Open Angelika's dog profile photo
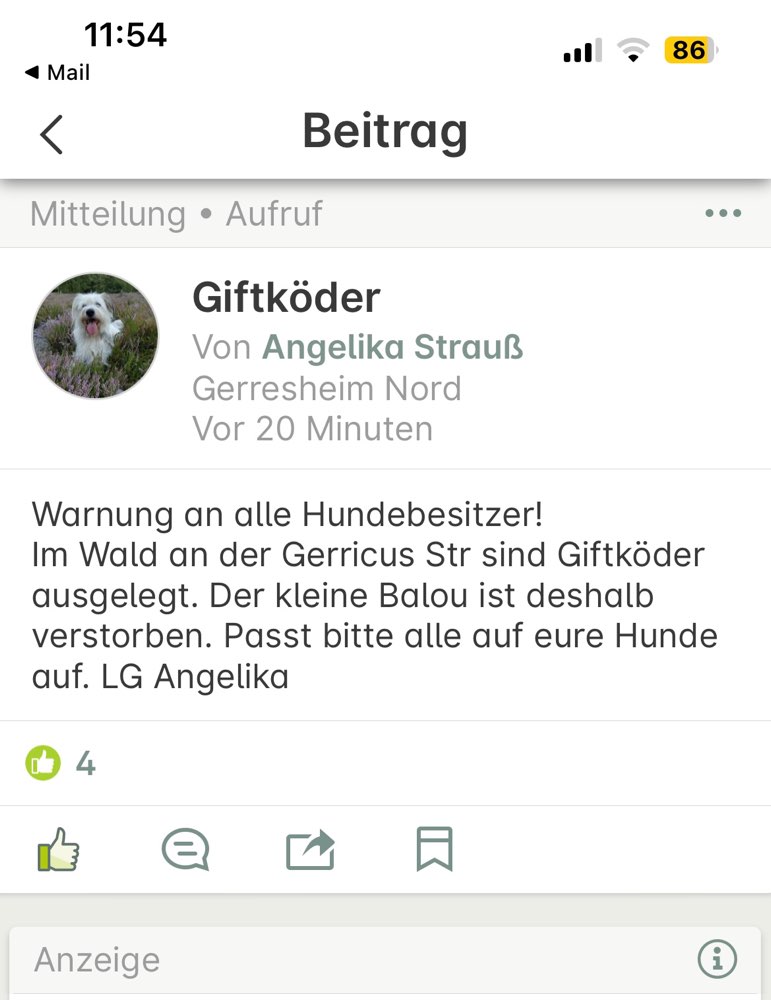771x1000 pixels. tap(95, 335)
